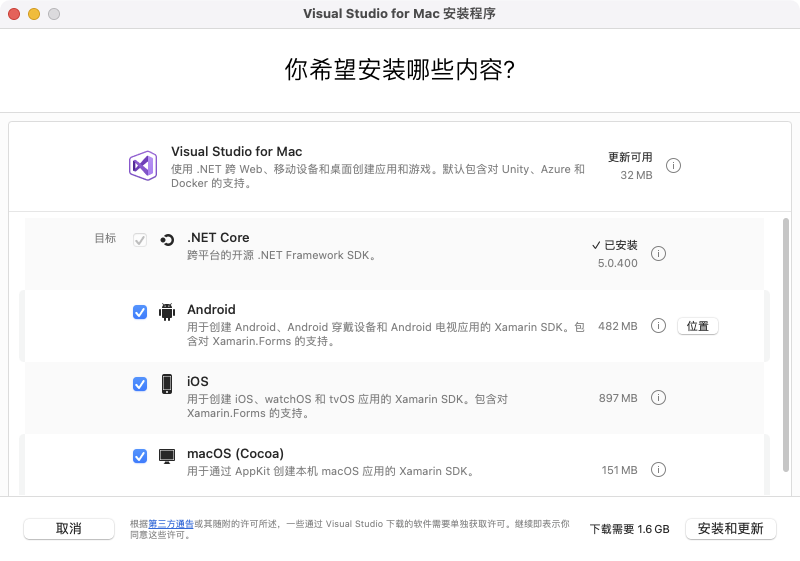Click the 位置 button for Android
Screen dimensions: 800x561
698,326
